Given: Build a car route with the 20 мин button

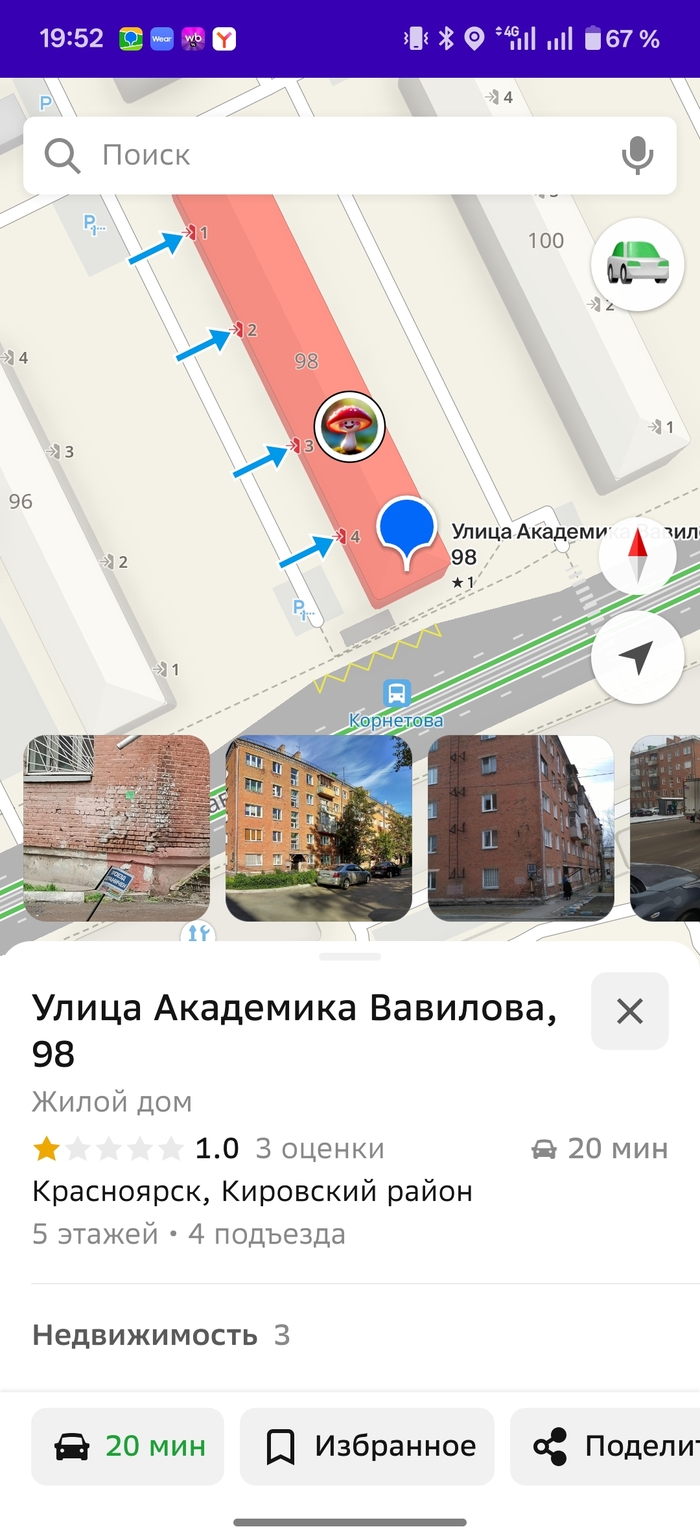Looking at the screenshot, I should [128, 1446].
